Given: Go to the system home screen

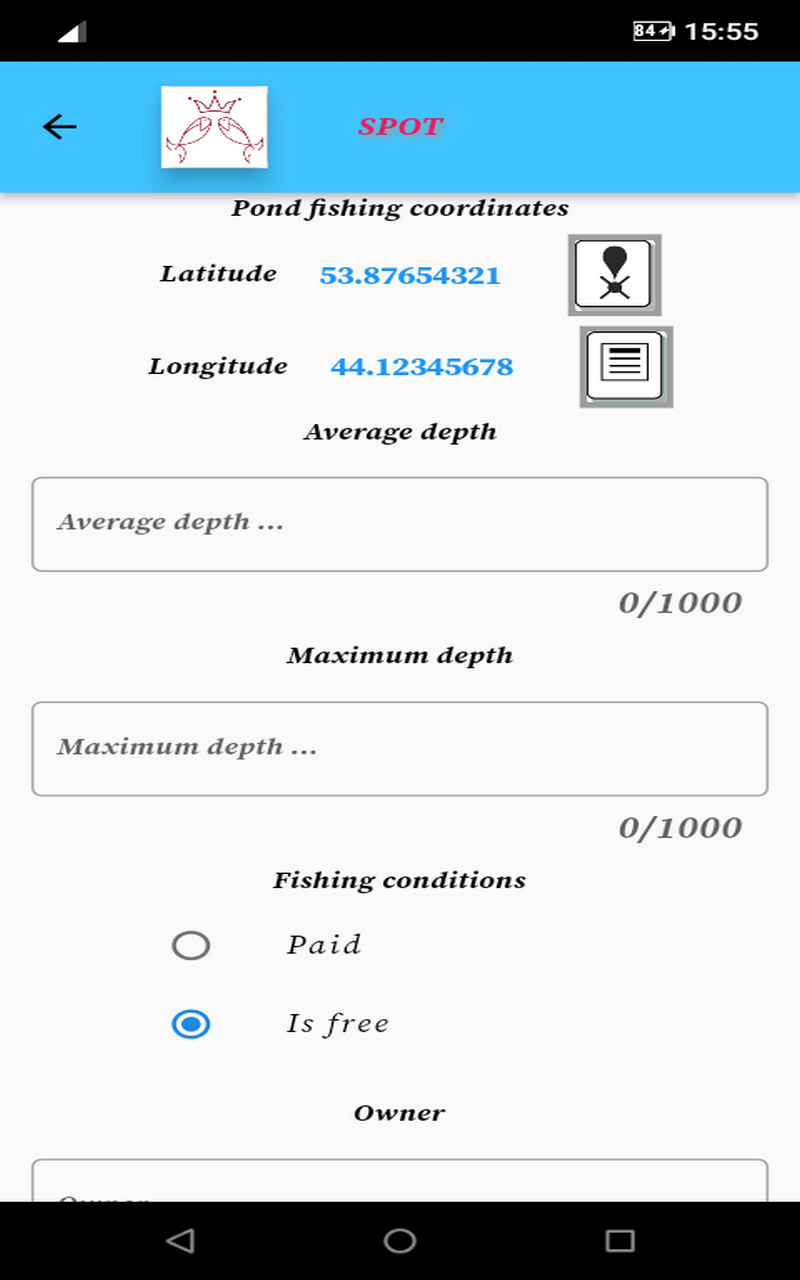Looking at the screenshot, I should point(400,1241).
